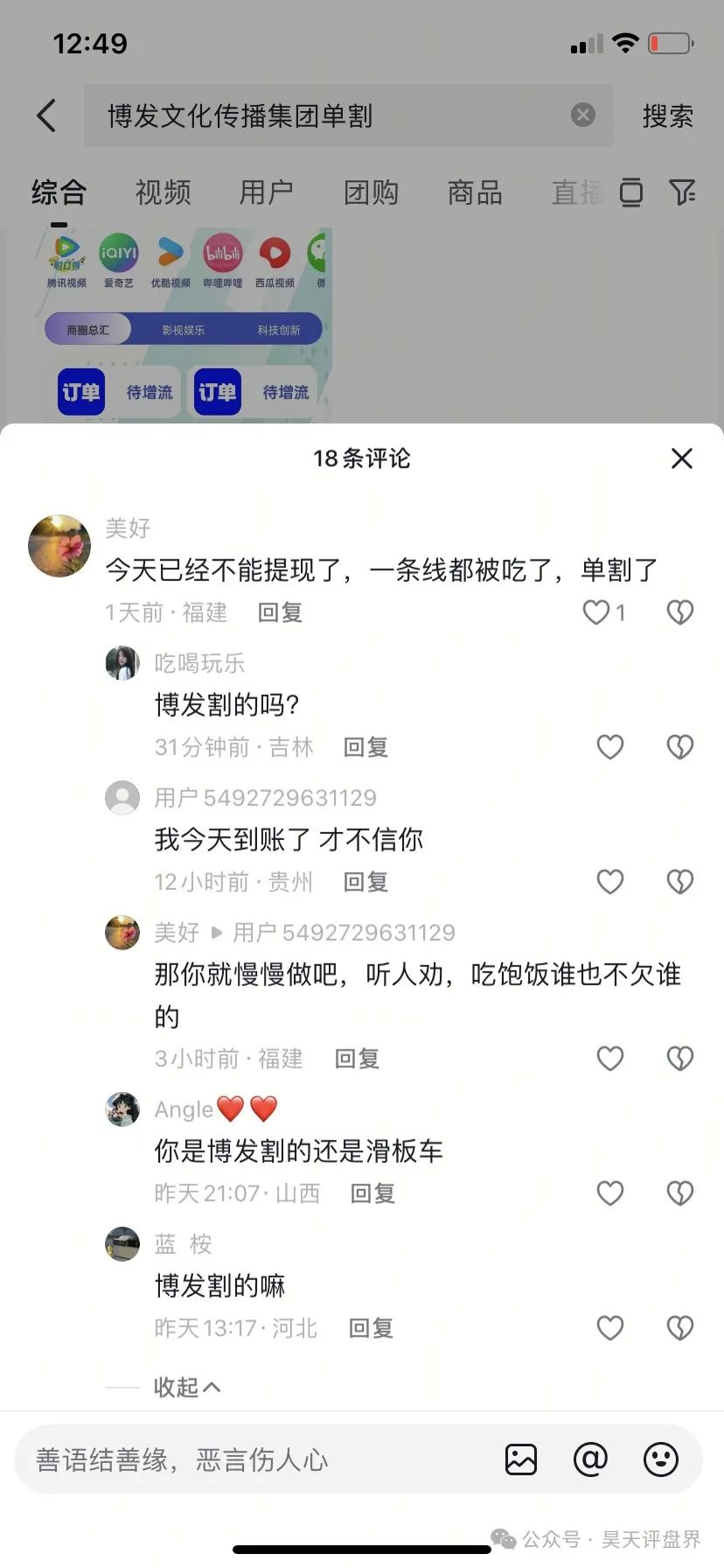The height and width of the screenshot is (1568, 724).
Task: Switch to the 用户 tab
Action: [266, 192]
